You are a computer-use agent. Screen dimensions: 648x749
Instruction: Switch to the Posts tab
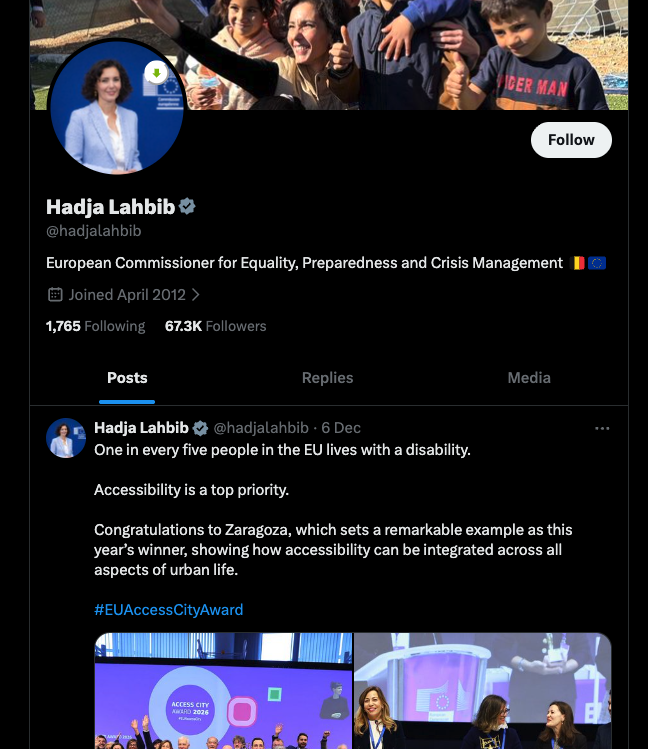[x=127, y=378]
